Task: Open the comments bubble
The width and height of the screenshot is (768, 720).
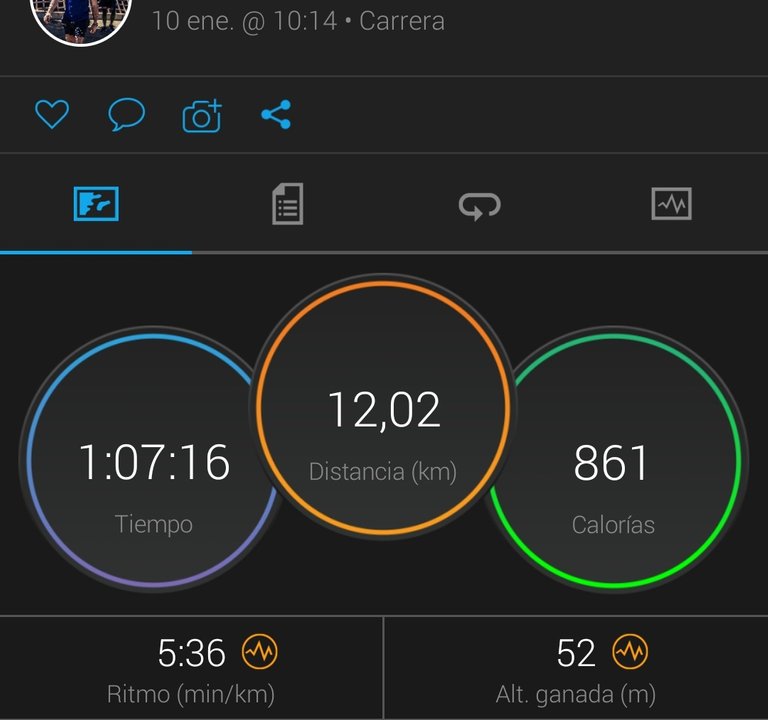Action: click(x=126, y=115)
